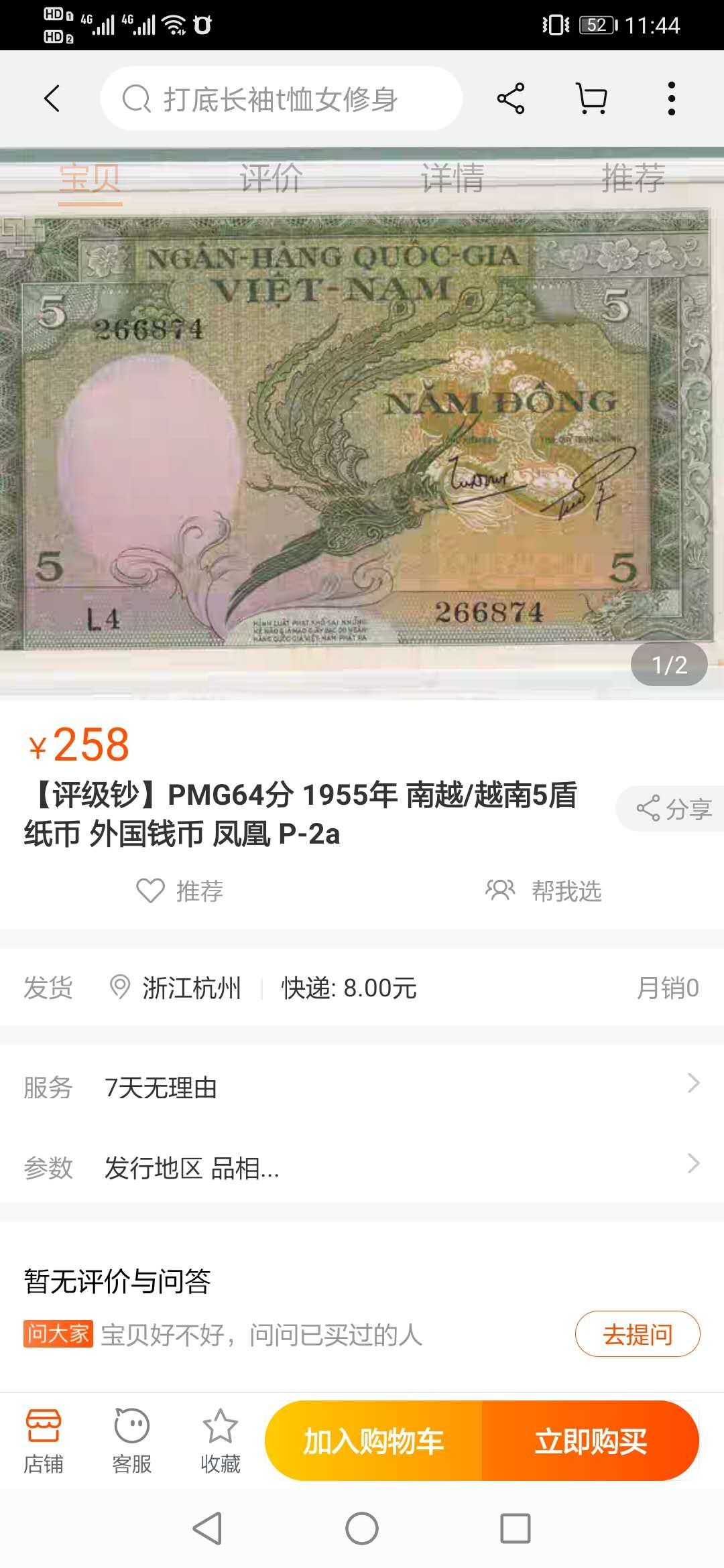This screenshot has width=724, height=1568.
Task: Open the 店铺 shop icon
Action: tap(44, 1442)
